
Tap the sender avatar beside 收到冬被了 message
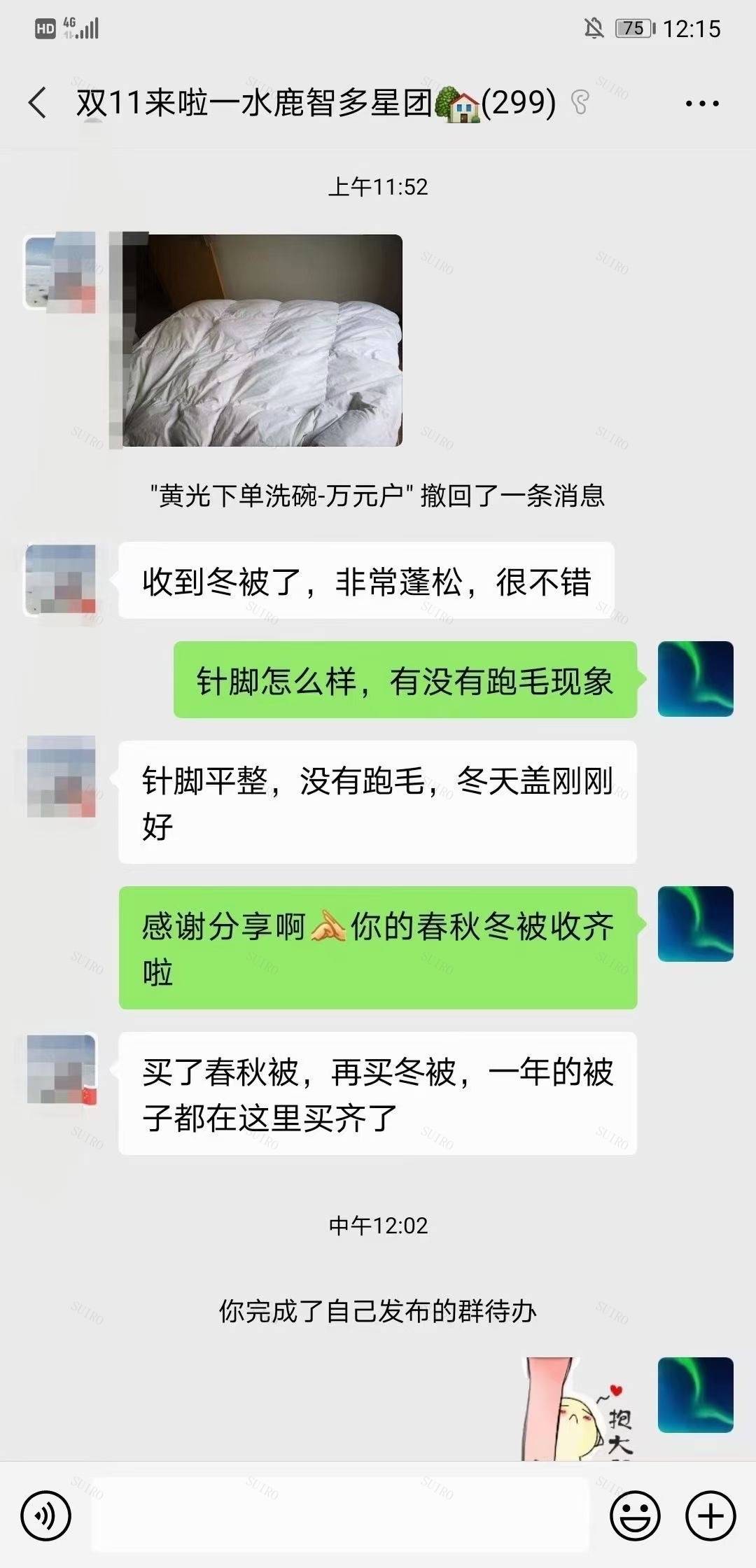click(61, 580)
